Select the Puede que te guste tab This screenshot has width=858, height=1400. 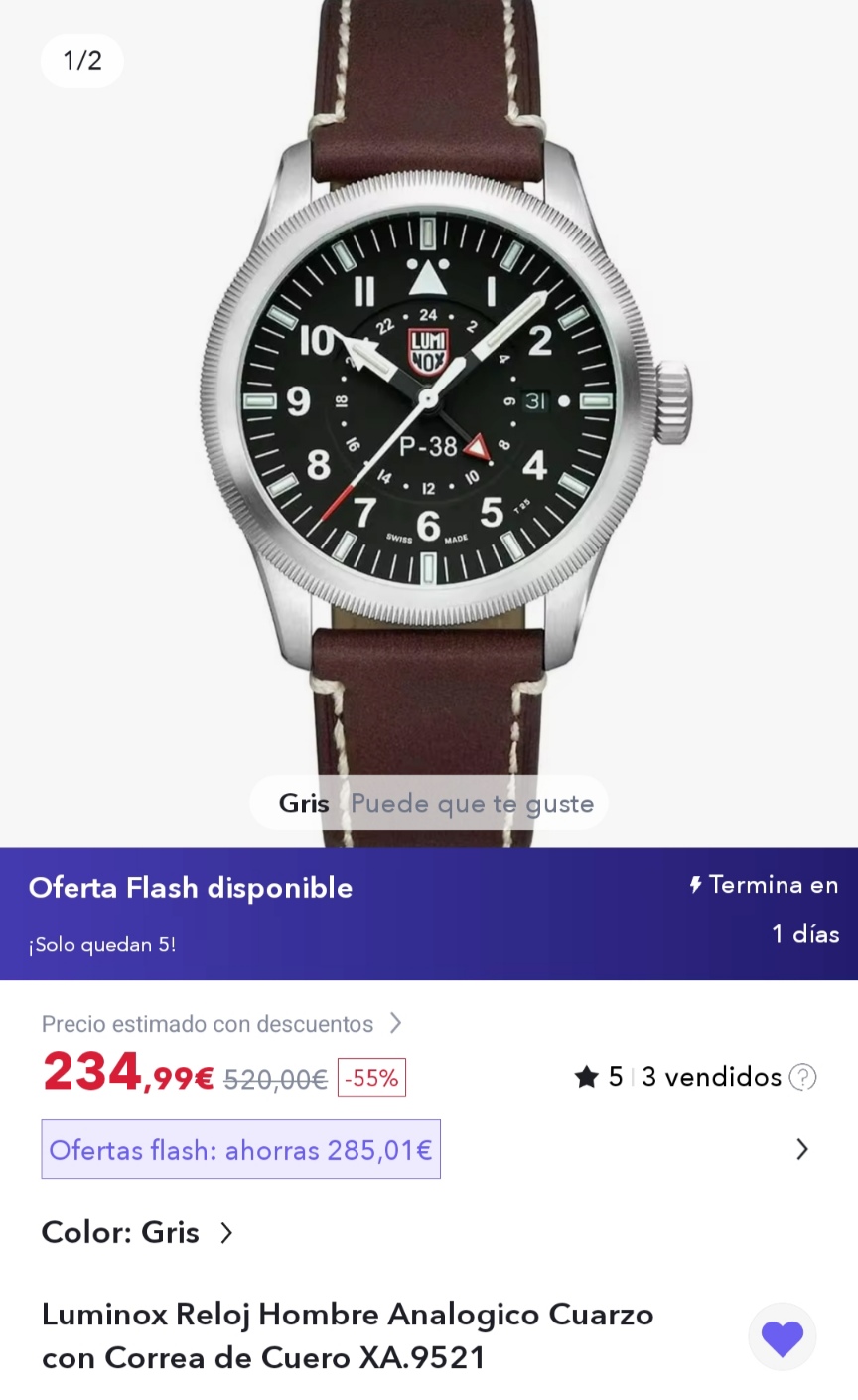472,804
